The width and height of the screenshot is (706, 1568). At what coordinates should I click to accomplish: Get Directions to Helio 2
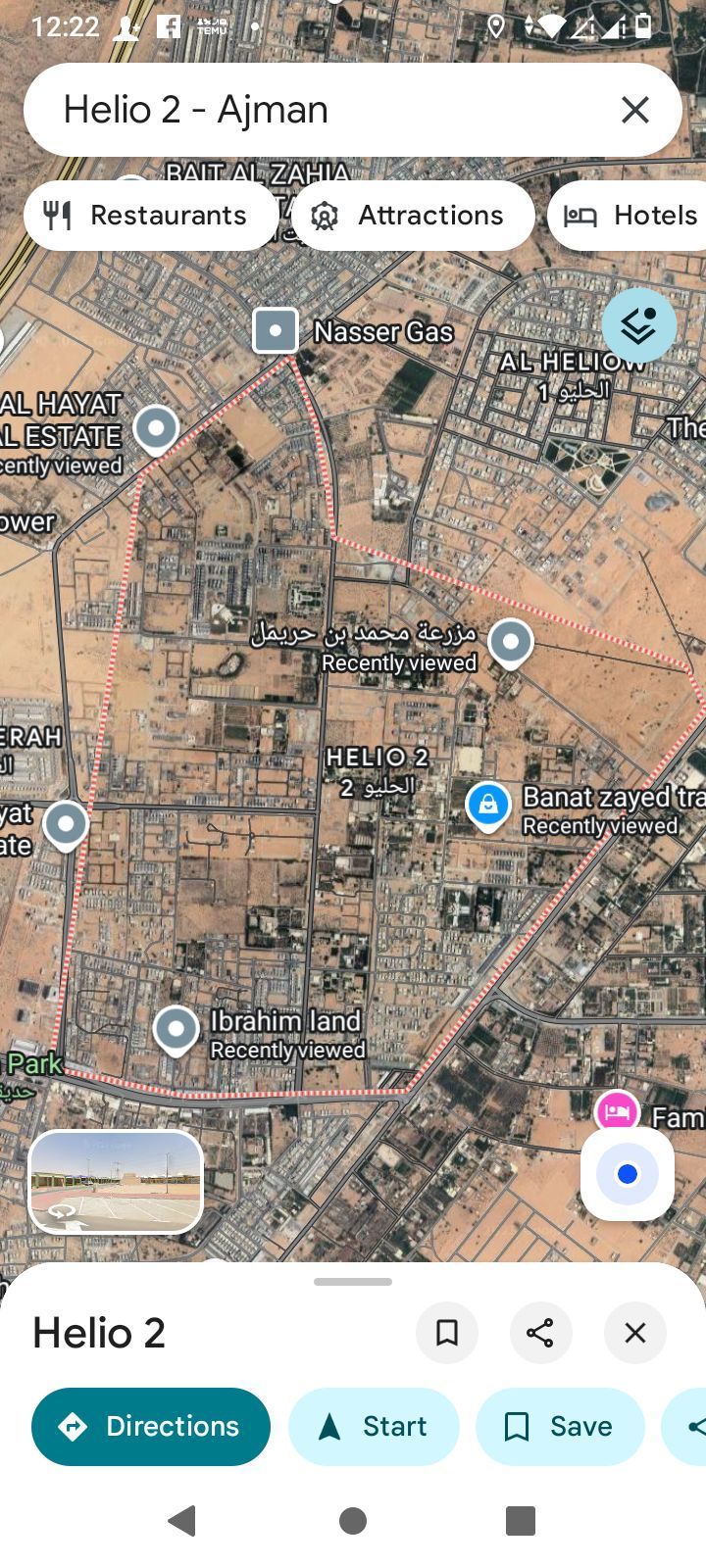click(151, 1427)
